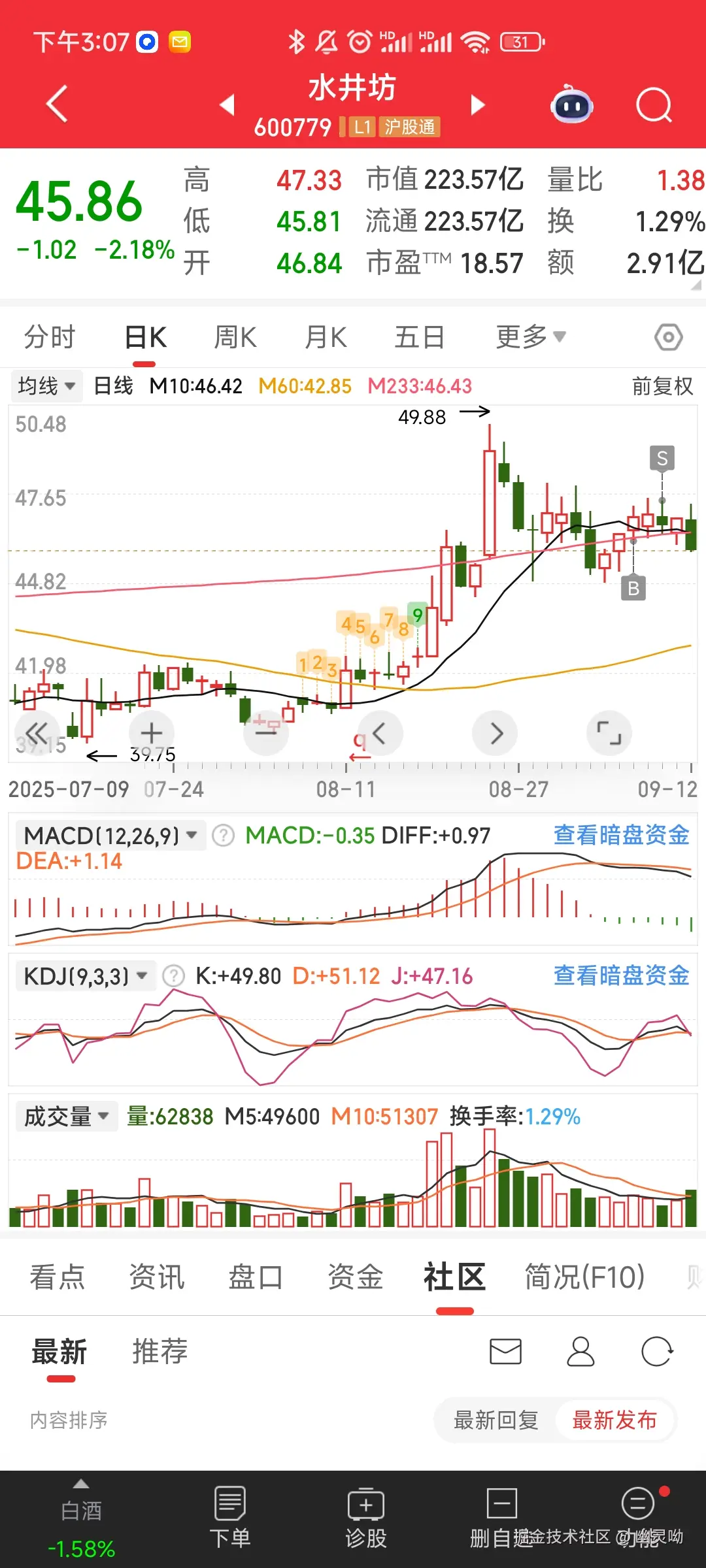Viewport: 706px width, 1568px height.
Task: Open the 资金 funds tab
Action: [354, 1277]
